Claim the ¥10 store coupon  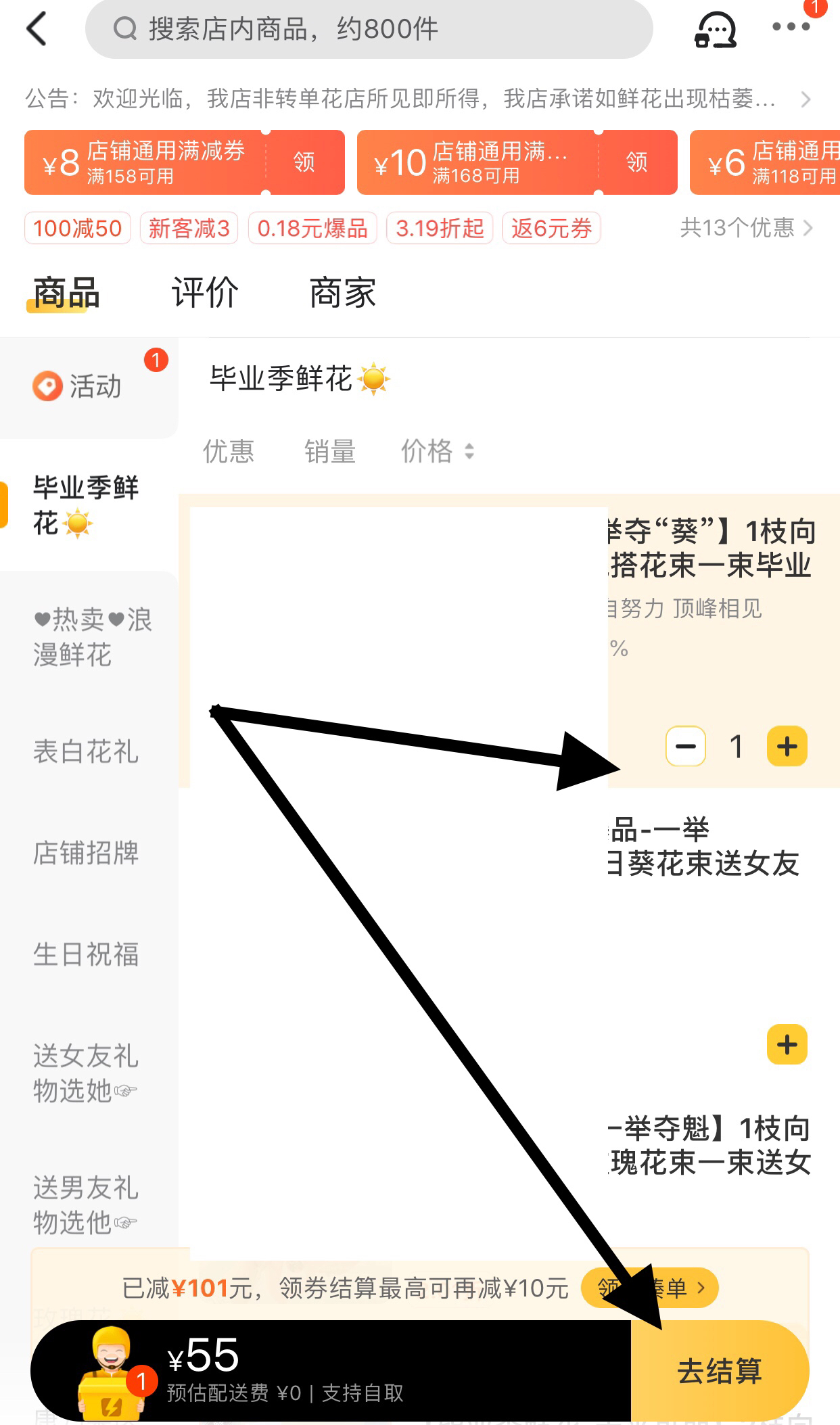[x=636, y=162]
